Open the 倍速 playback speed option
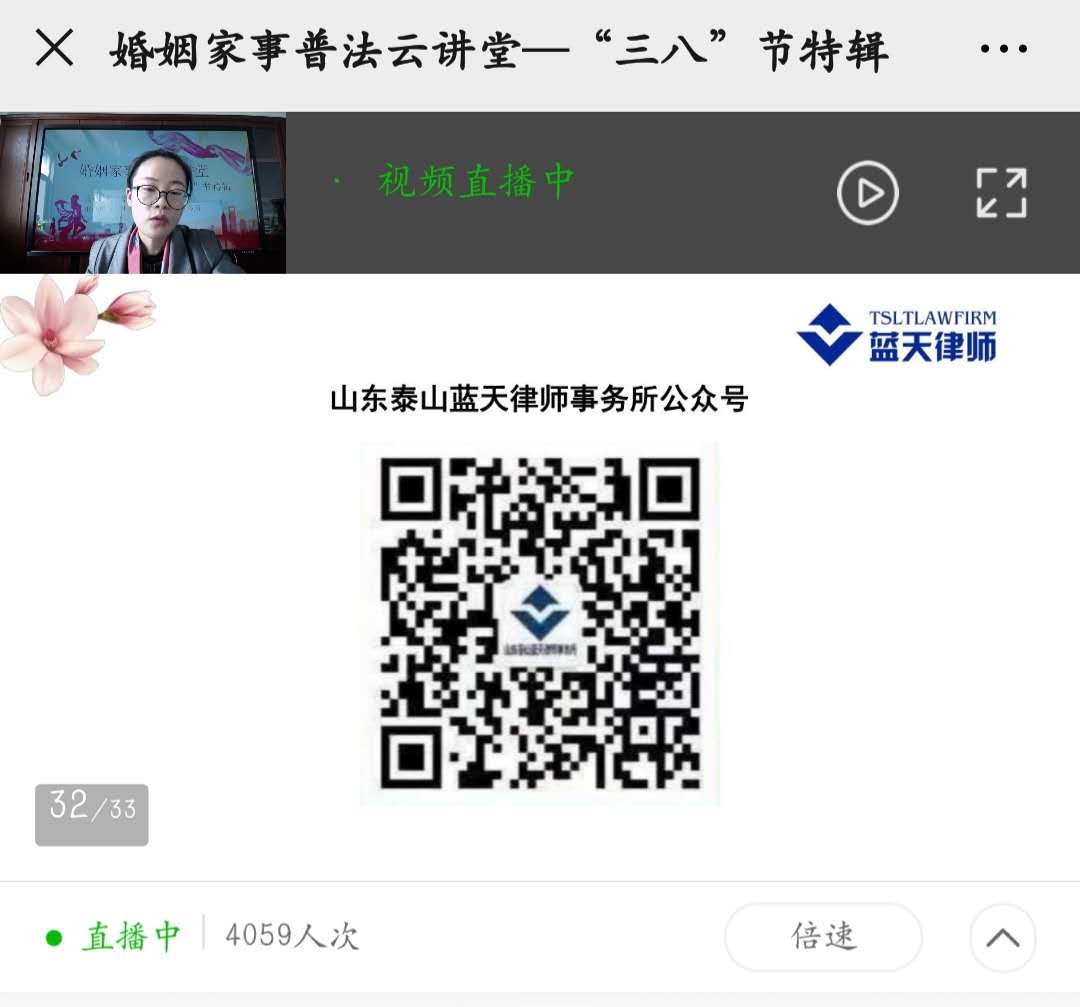The height and width of the screenshot is (1007, 1080). (x=823, y=937)
